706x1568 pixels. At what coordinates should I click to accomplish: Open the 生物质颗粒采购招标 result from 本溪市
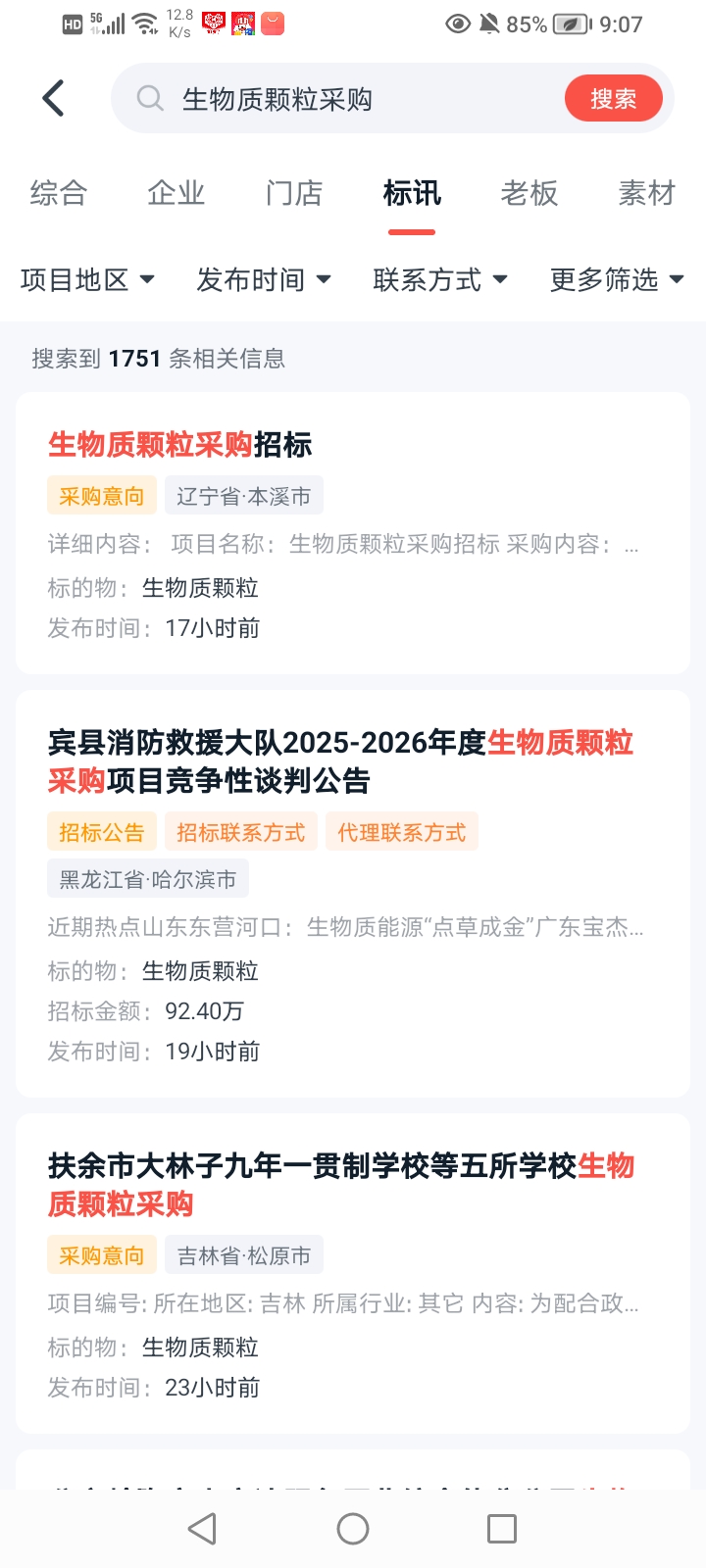click(x=353, y=533)
